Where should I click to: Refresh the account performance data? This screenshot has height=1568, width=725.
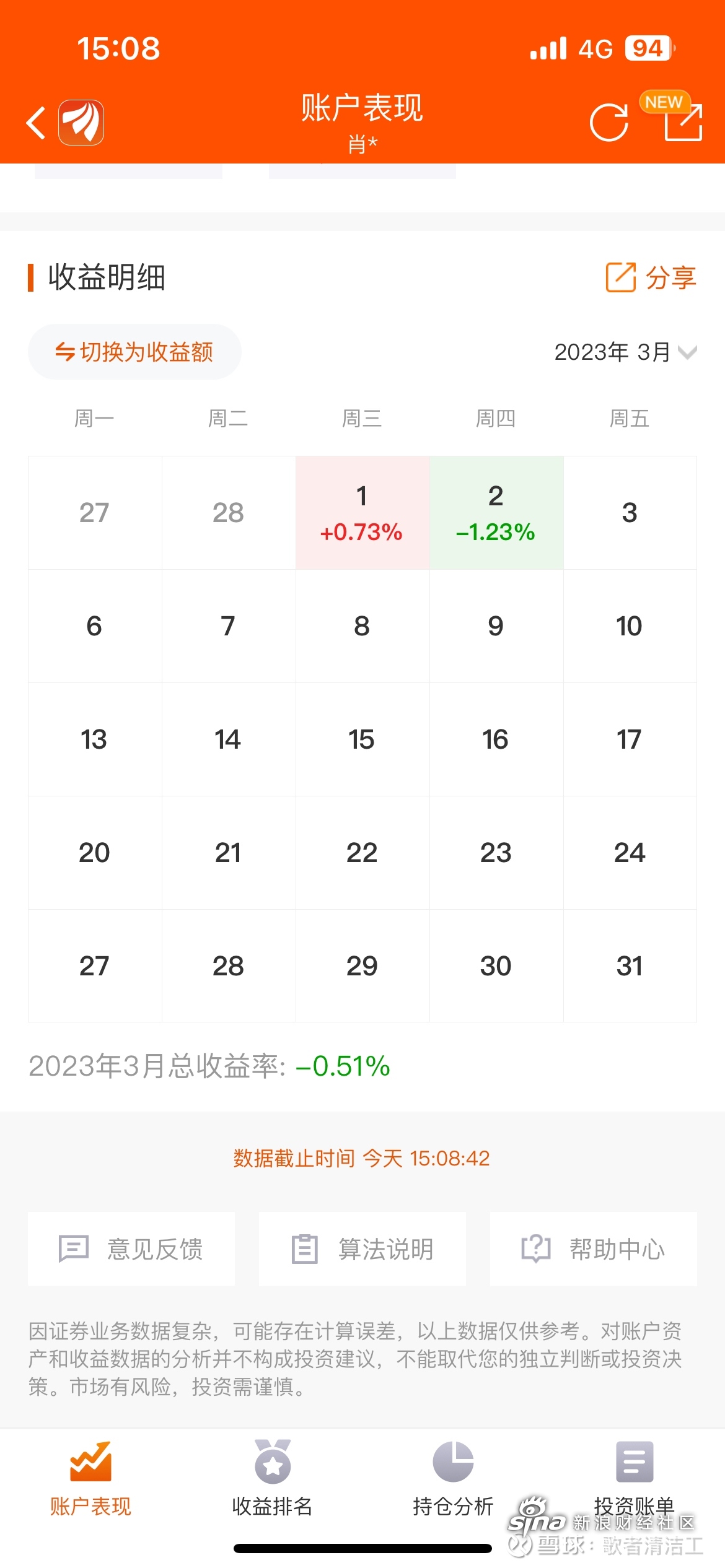(609, 123)
